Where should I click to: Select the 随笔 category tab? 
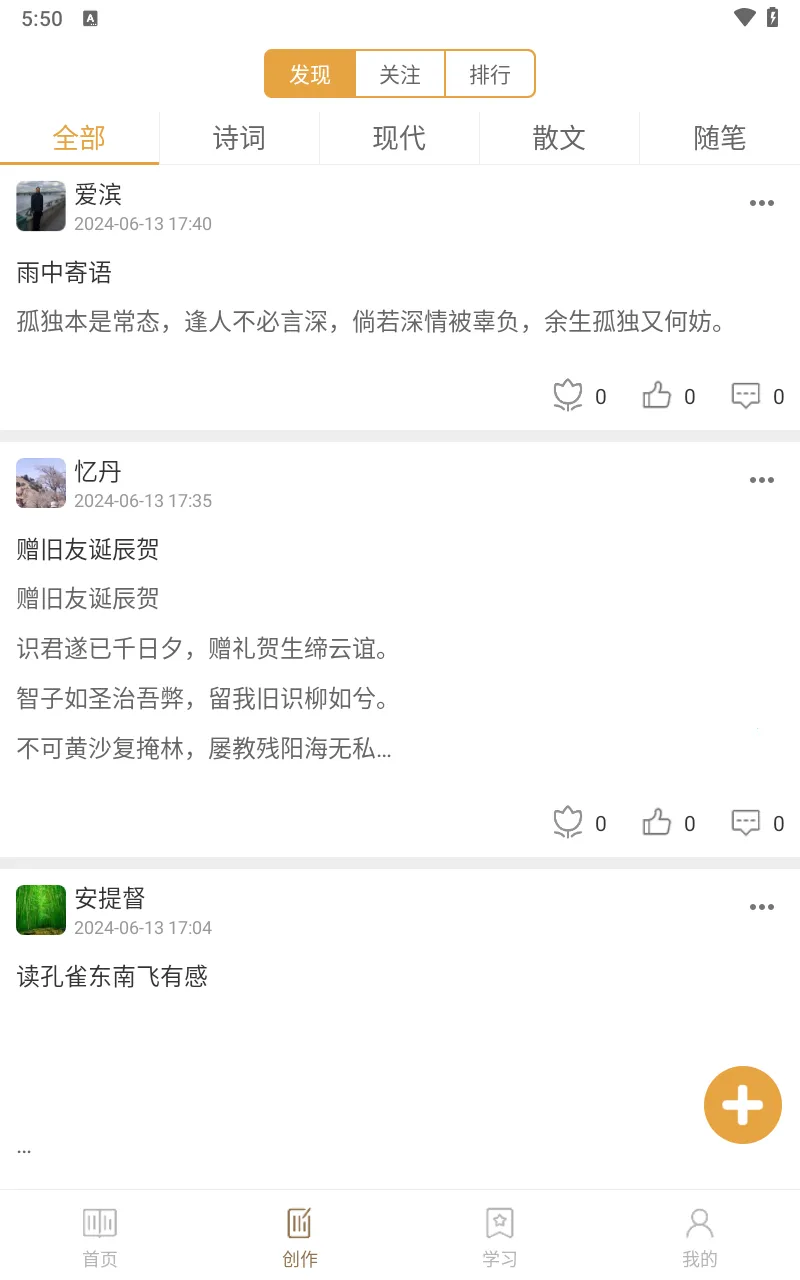(719, 138)
